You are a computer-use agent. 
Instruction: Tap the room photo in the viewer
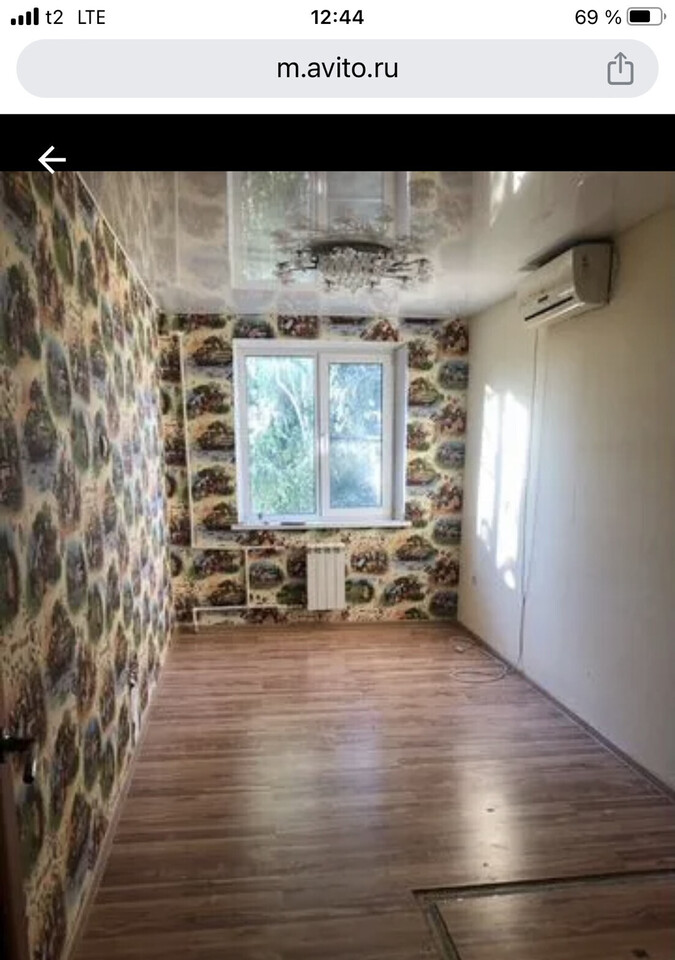(337, 565)
